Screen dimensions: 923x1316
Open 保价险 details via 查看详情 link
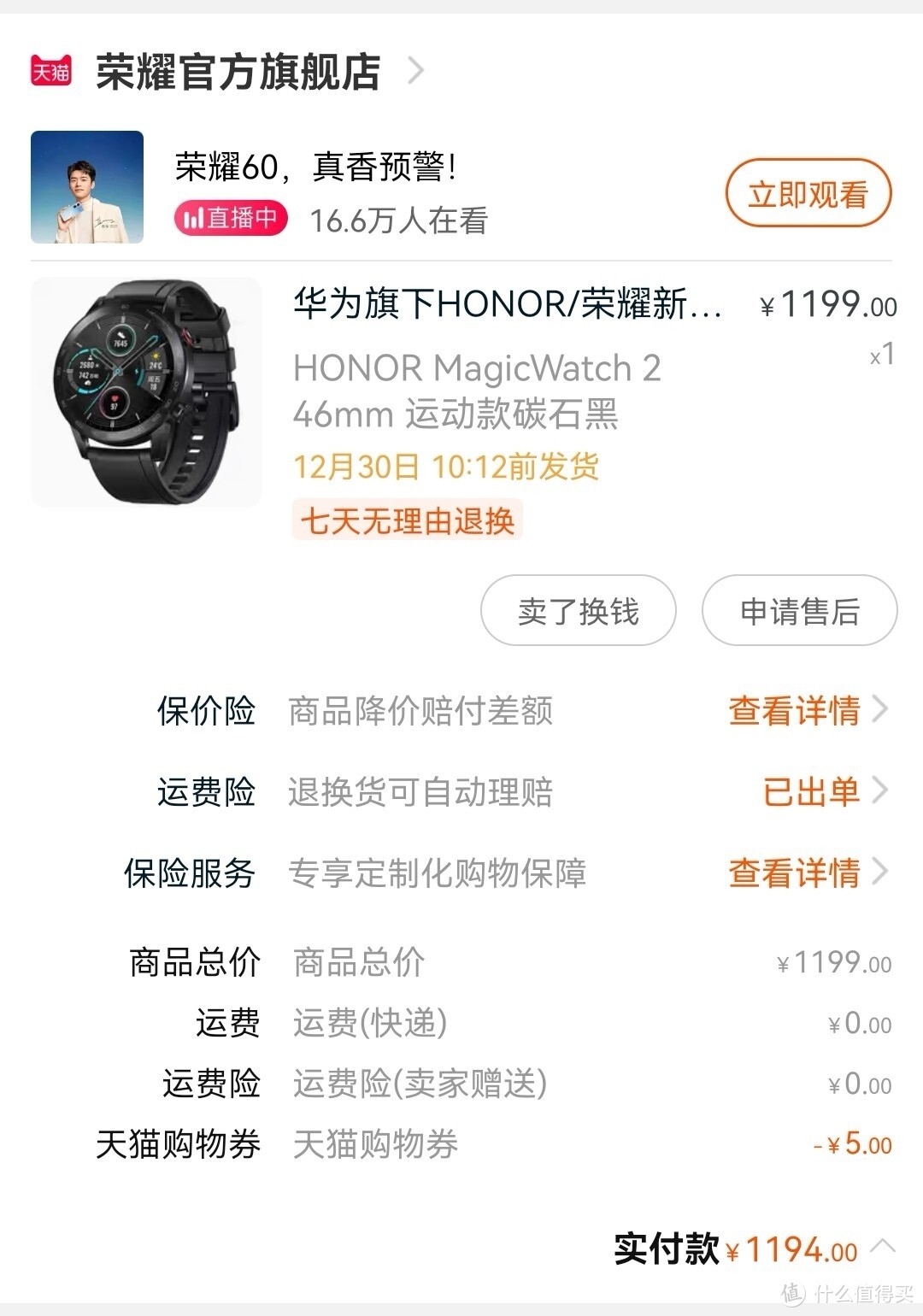(794, 711)
